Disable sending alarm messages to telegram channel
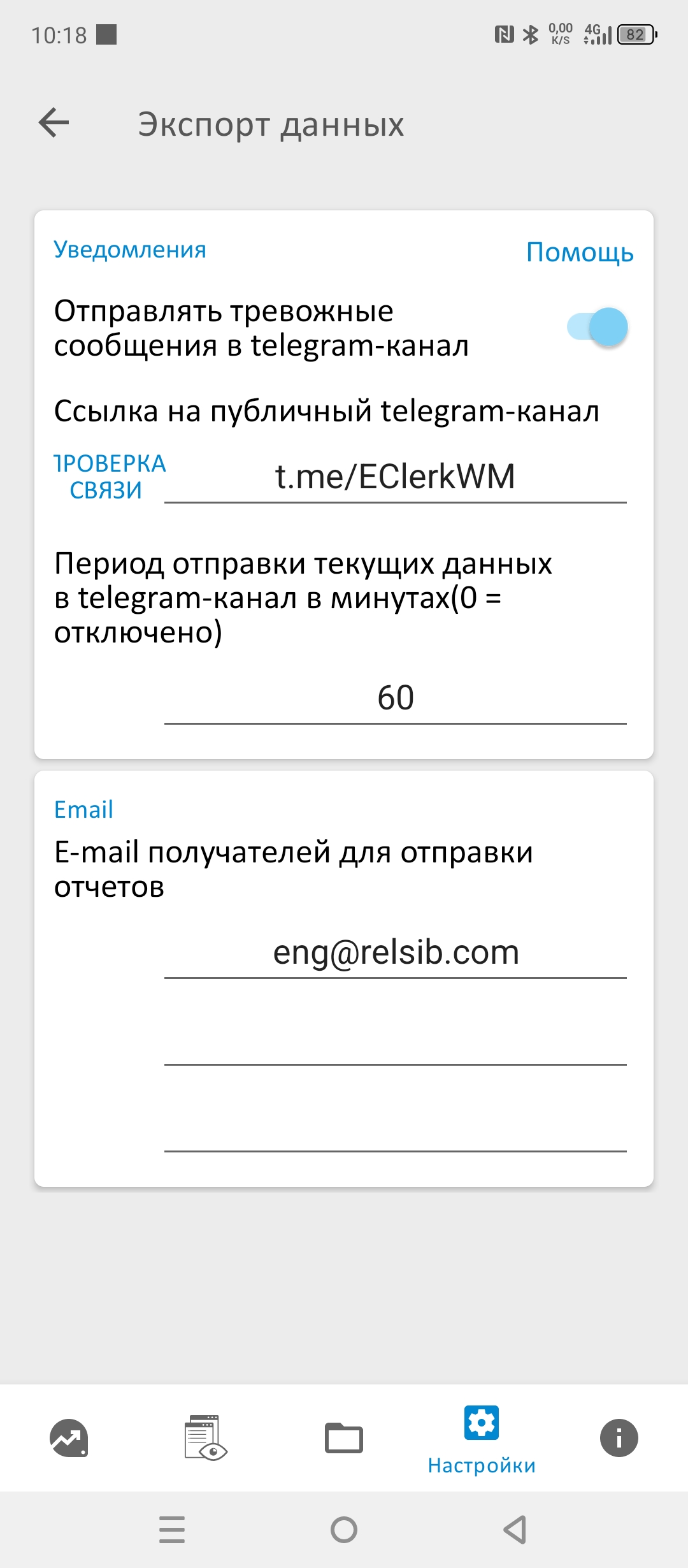Viewport: 688px width, 1568px height. (598, 328)
